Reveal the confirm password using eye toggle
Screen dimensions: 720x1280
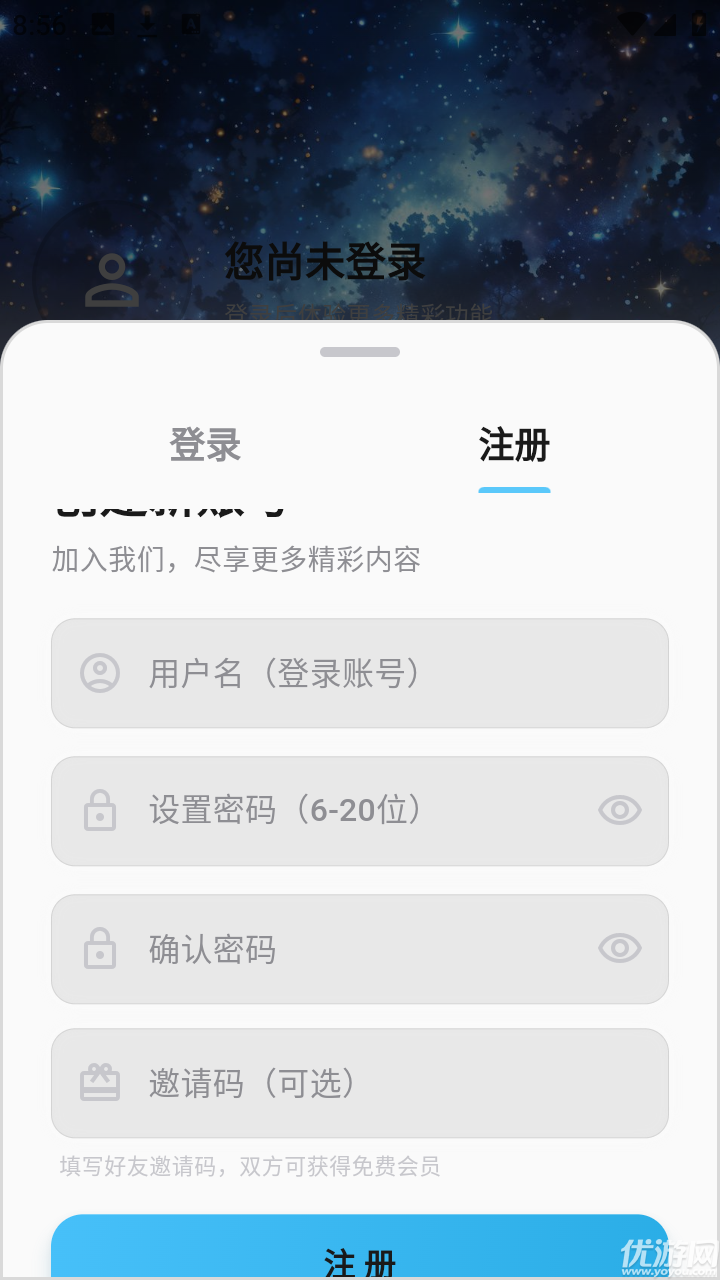619,948
